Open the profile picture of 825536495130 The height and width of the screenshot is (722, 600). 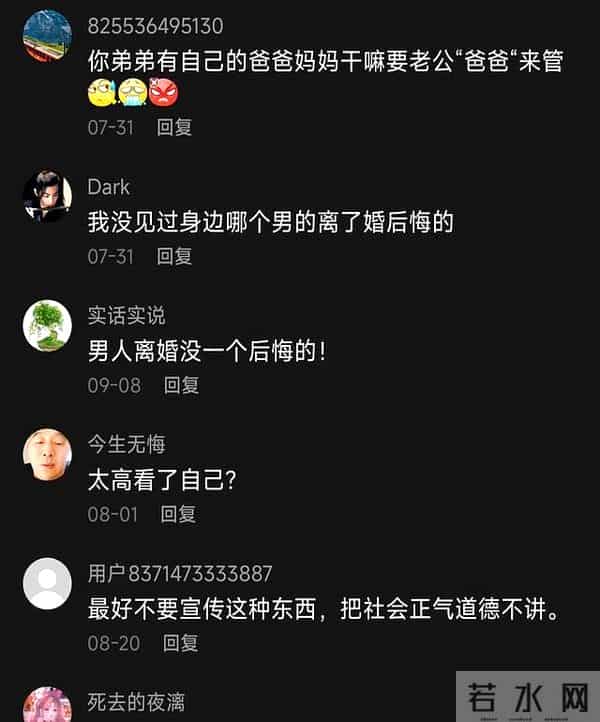click(47, 36)
